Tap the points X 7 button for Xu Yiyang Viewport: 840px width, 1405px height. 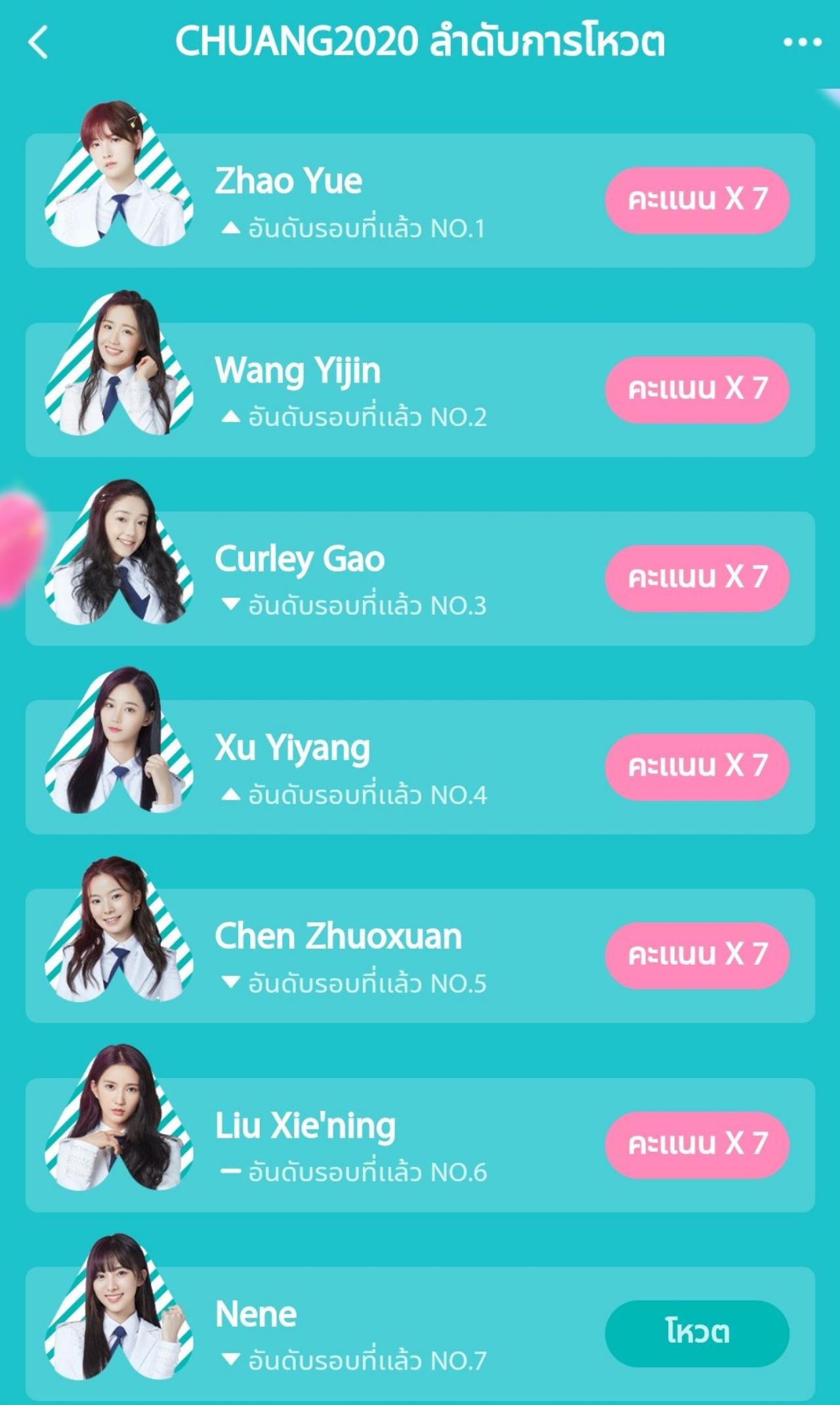696,766
